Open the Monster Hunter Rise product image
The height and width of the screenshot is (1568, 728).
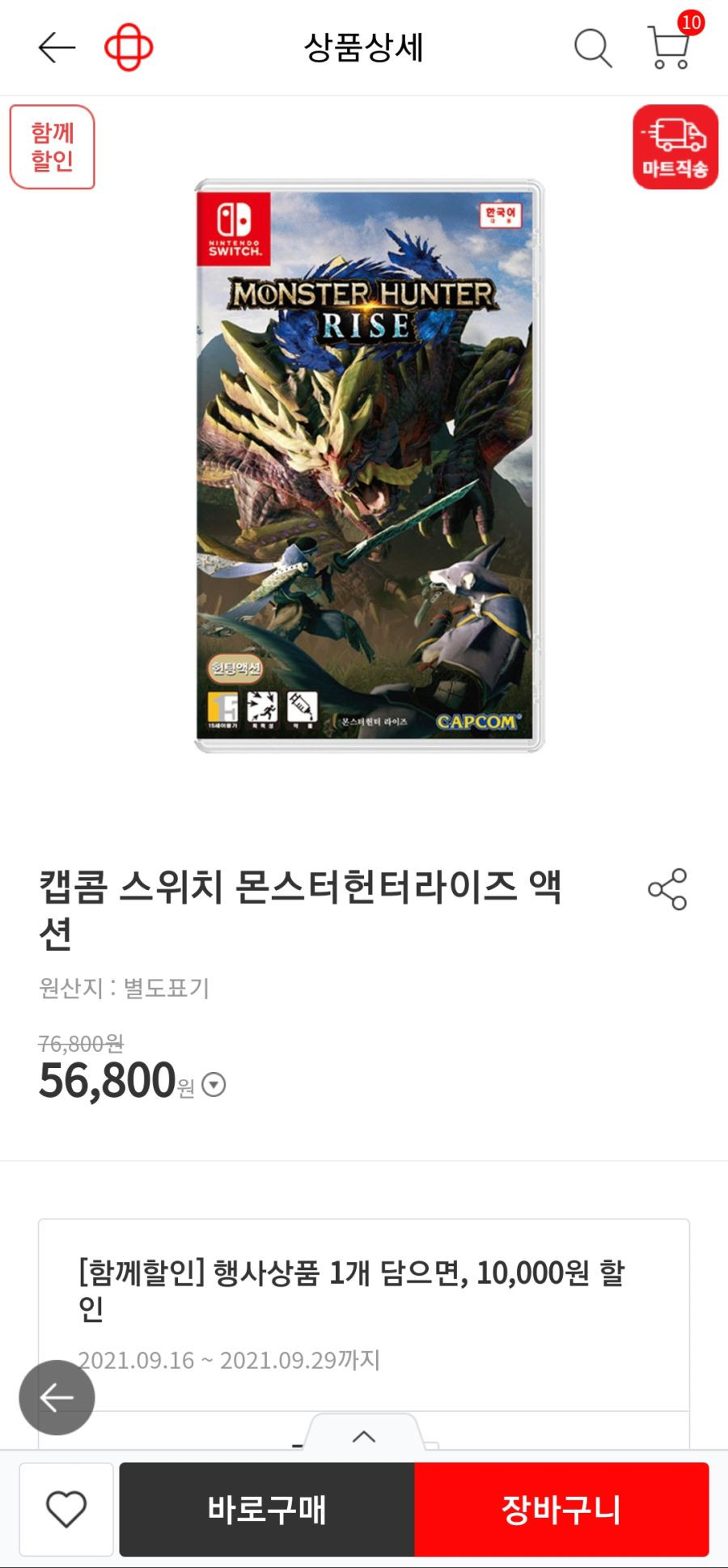coord(369,465)
